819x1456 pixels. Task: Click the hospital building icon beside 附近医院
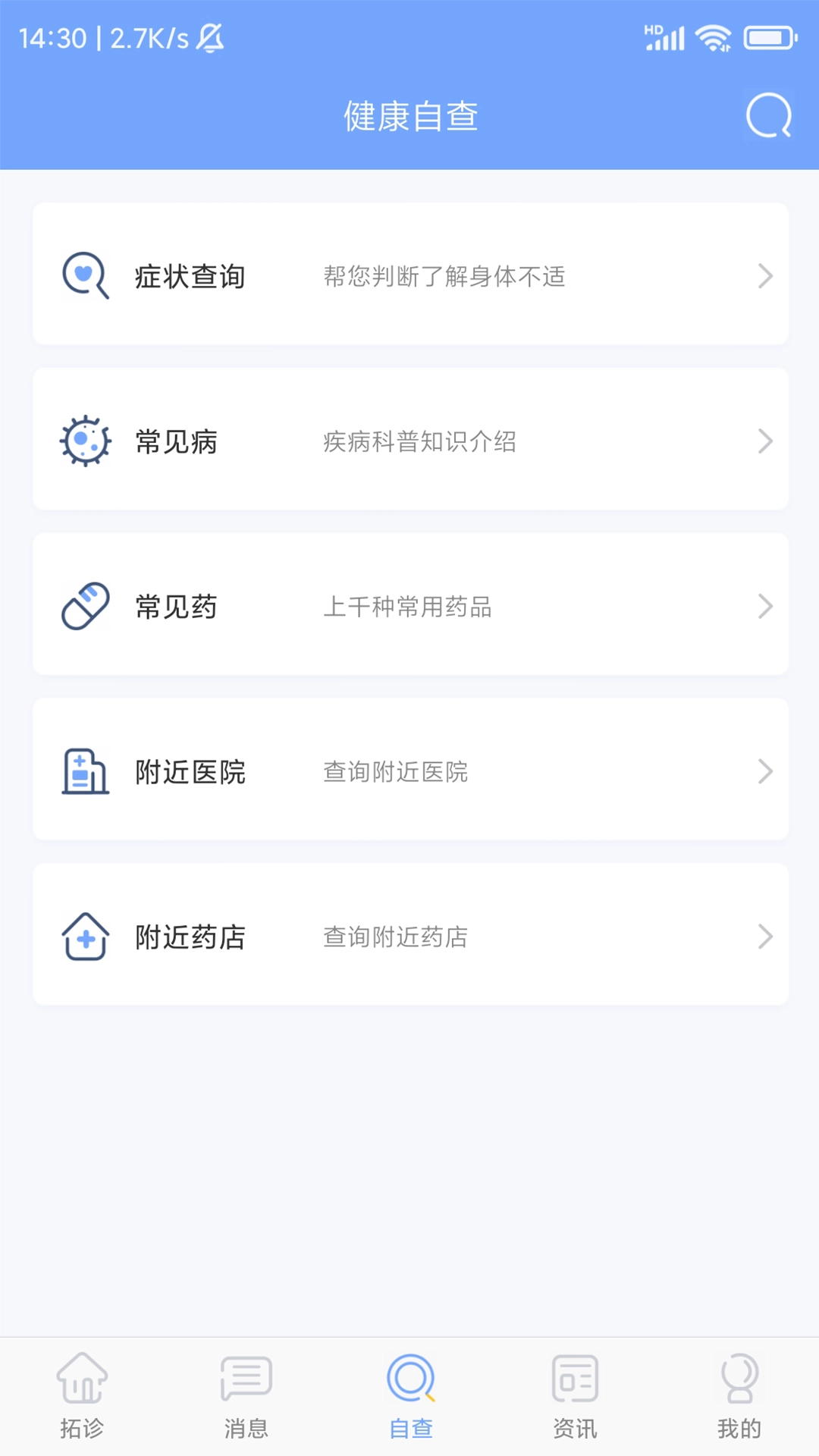(85, 771)
